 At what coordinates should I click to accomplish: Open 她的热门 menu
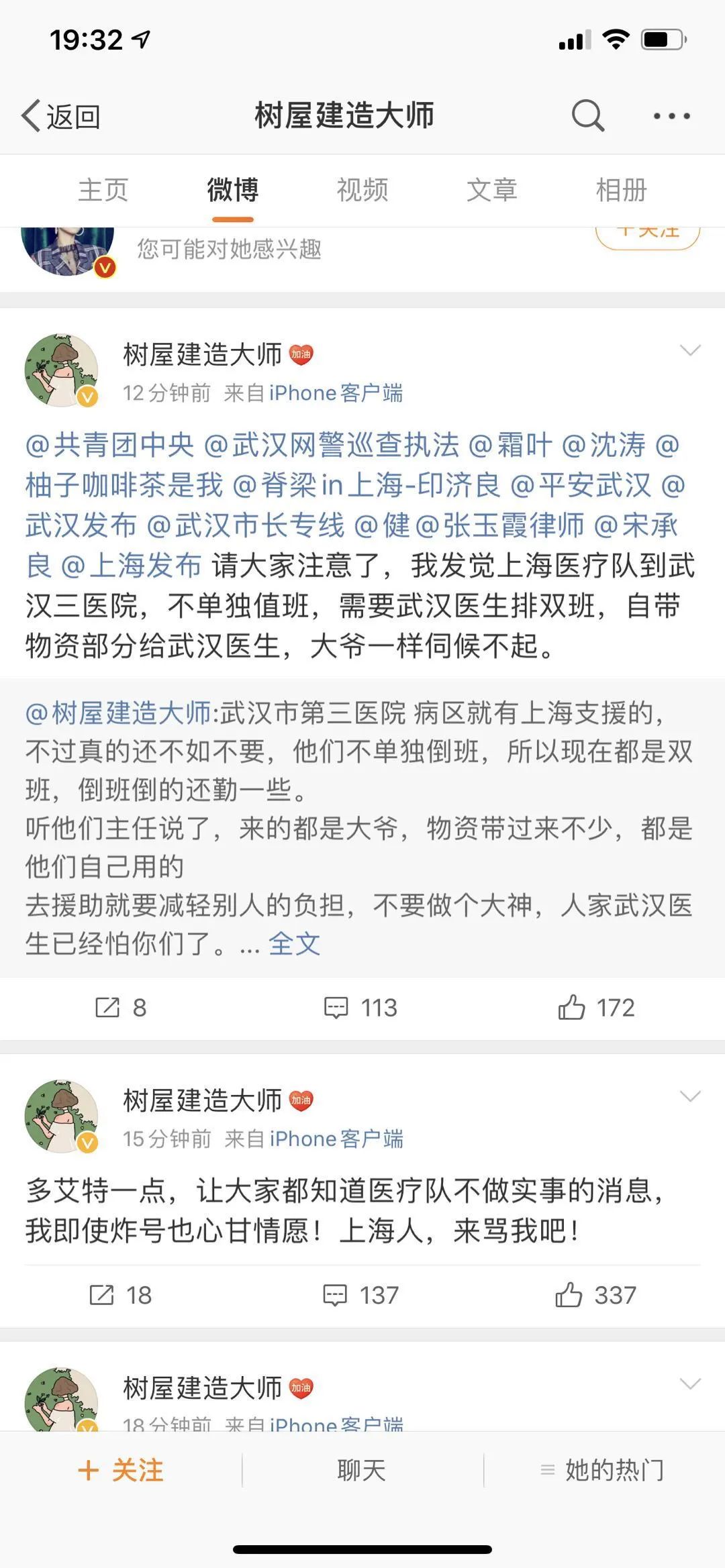[602, 1471]
